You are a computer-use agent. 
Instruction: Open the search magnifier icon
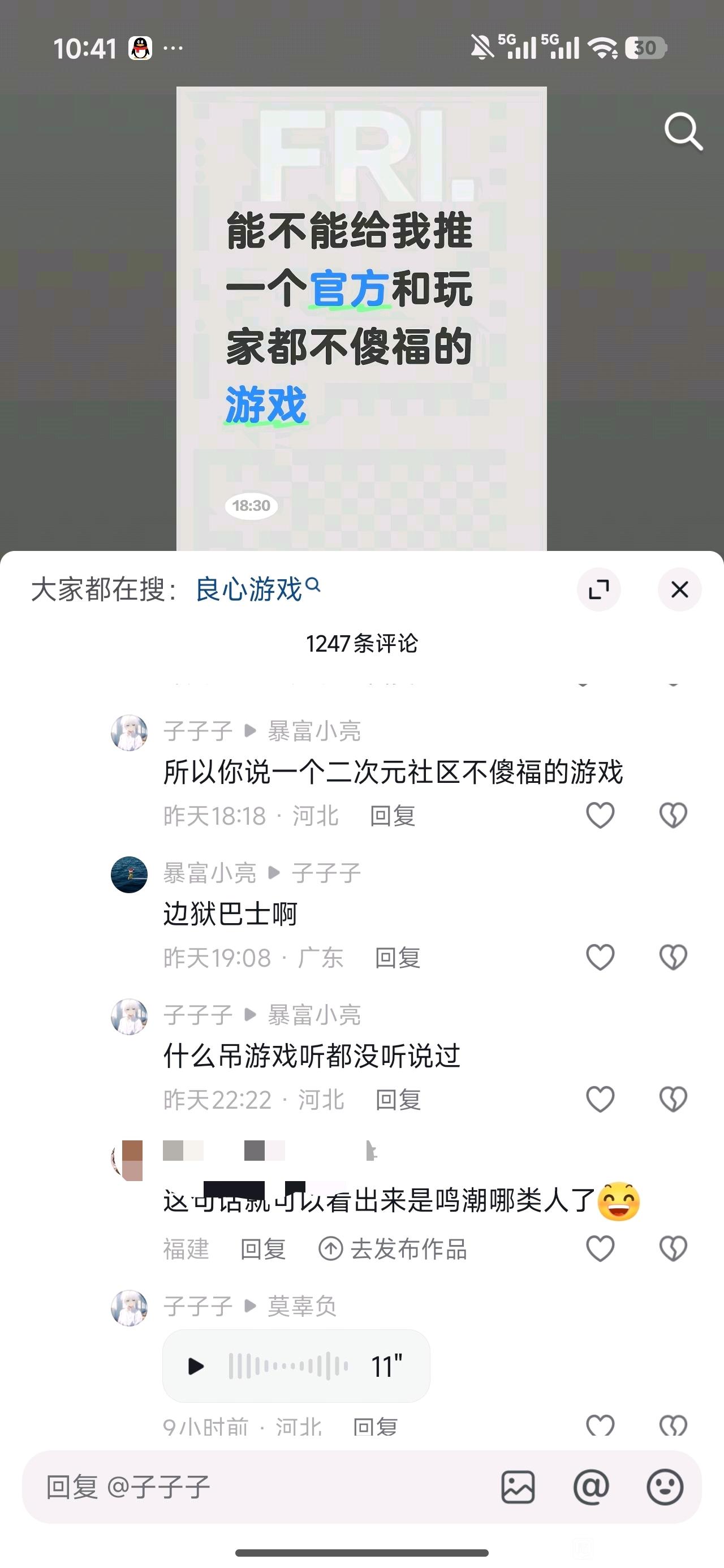(x=683, y=131)
